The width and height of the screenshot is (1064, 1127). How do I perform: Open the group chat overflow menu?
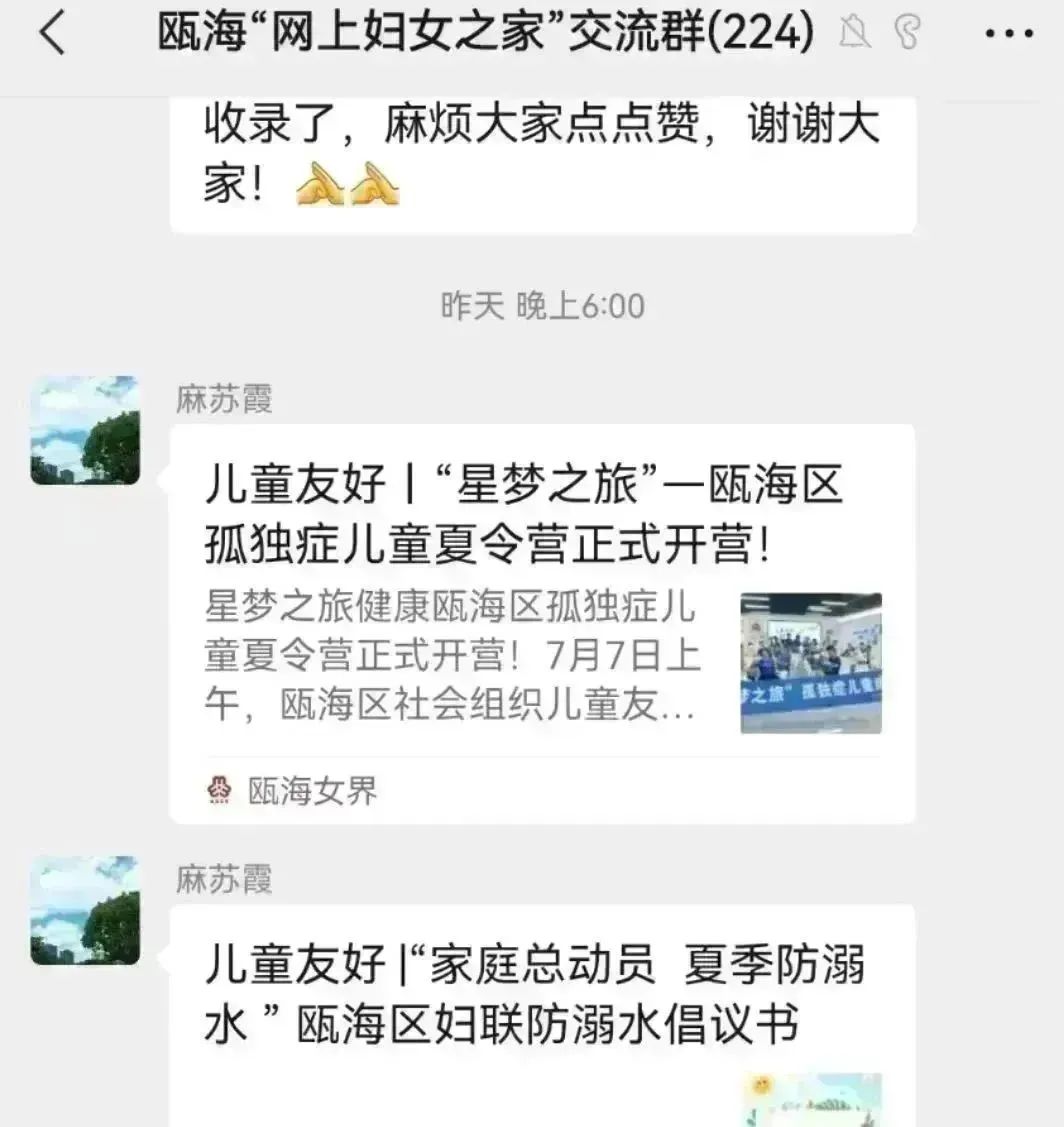pyautogui.click(x=1008, y=35)
